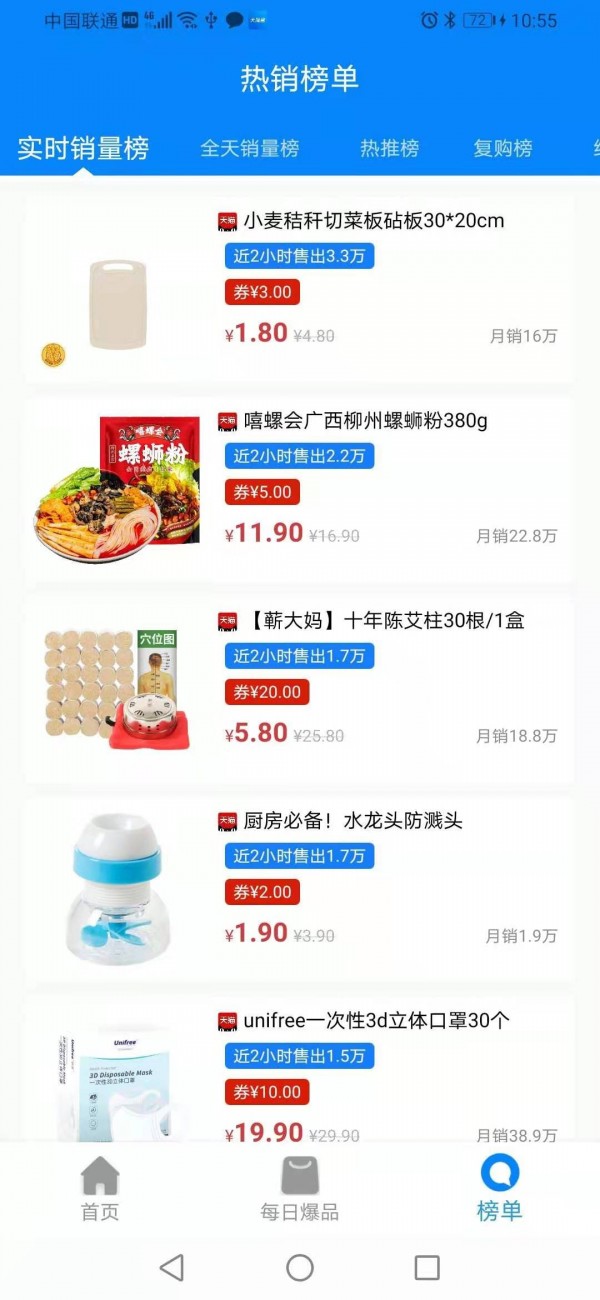Go to the system home screen

(x=300, y=1268)
